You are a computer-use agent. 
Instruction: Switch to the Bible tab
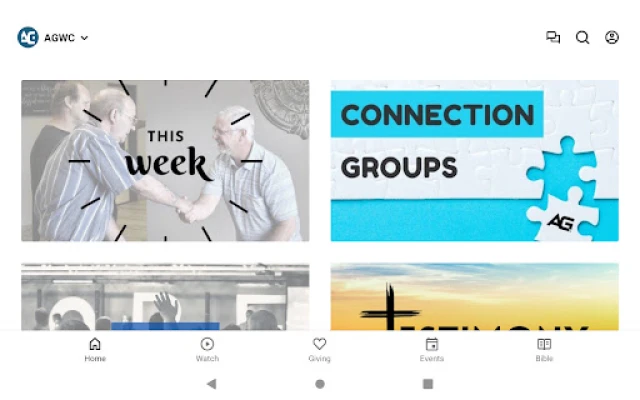[544, 349]
